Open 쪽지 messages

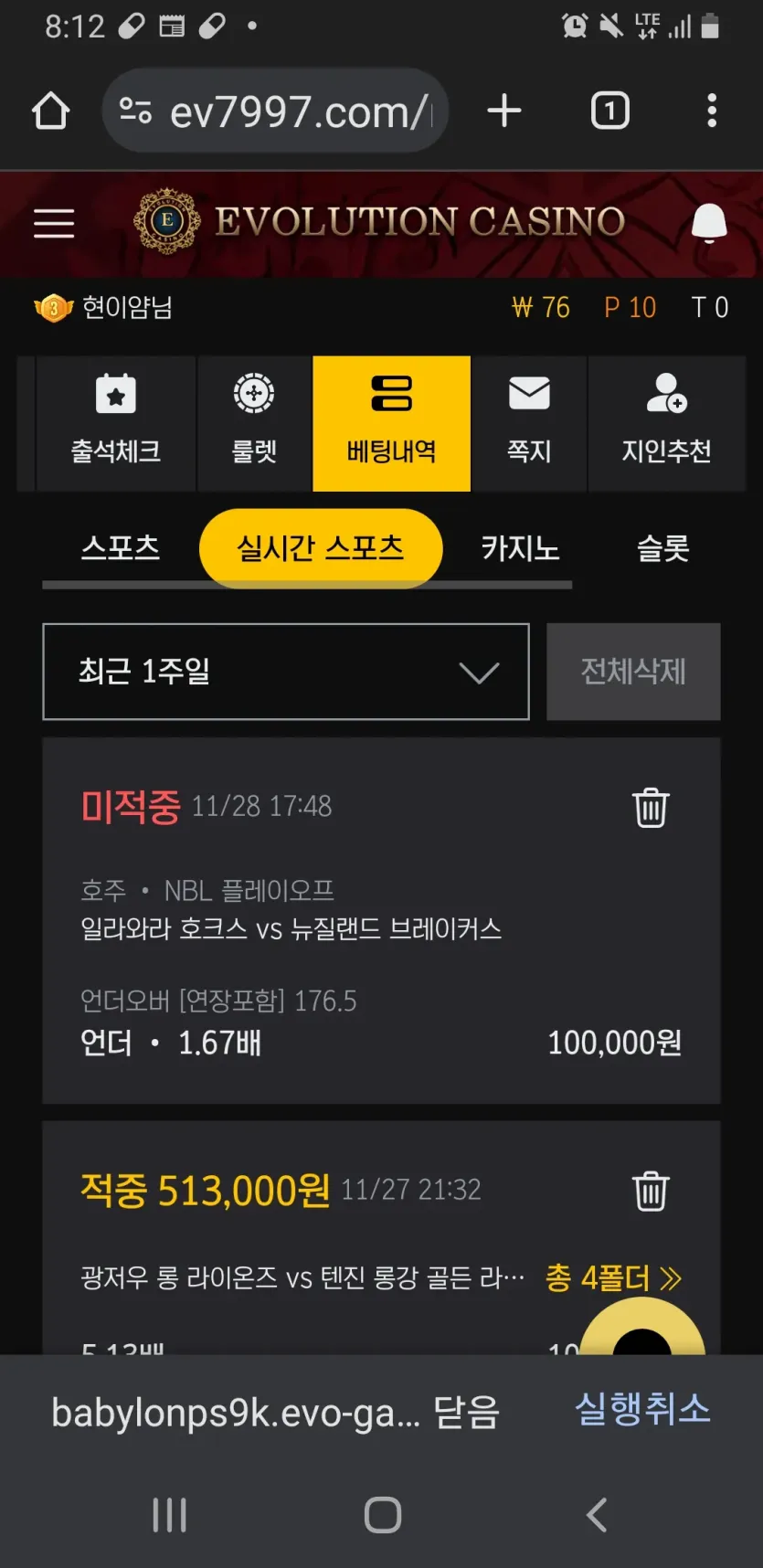[x=529, y=423]
